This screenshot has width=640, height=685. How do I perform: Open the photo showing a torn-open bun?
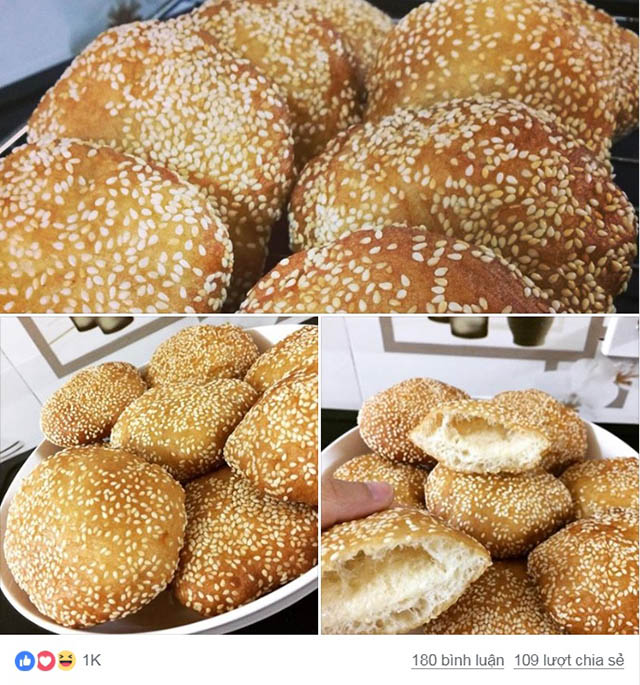[x=480, y=475]
